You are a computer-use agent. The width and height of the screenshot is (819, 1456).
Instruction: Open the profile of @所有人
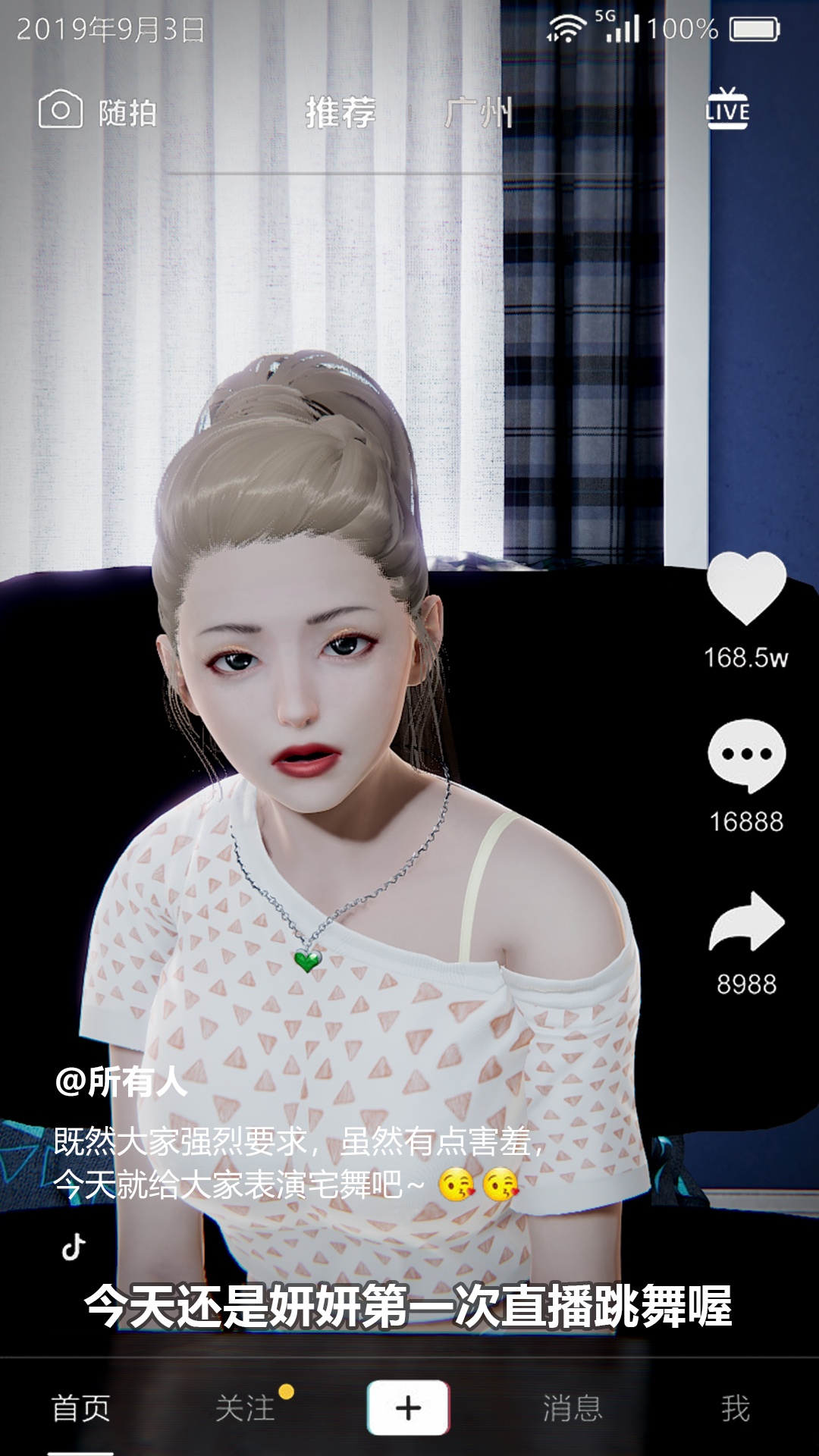point(121,1081)
